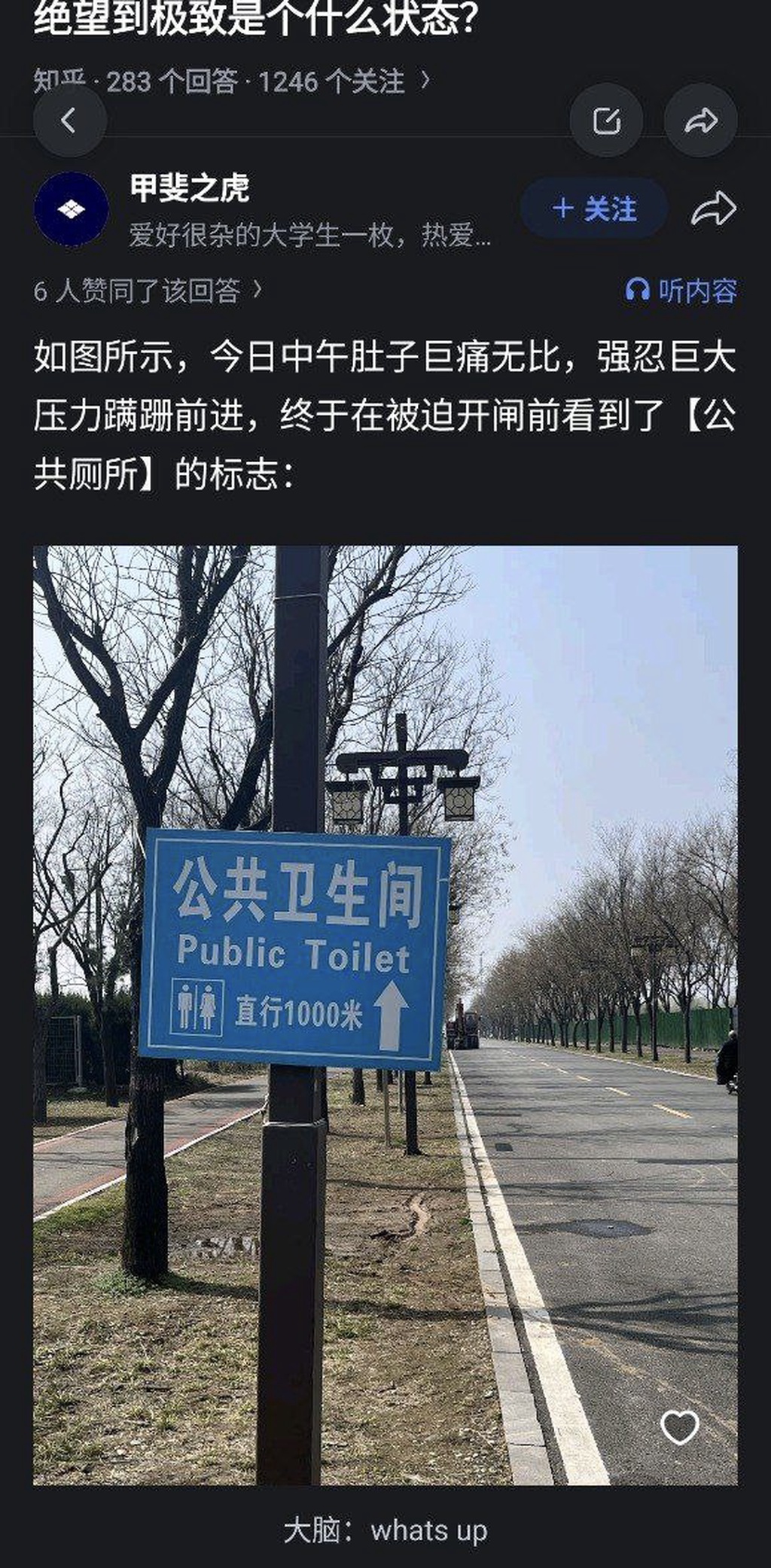Share this answer via arrow beside 关注
771x1568 pixels.
coord(713,209)
